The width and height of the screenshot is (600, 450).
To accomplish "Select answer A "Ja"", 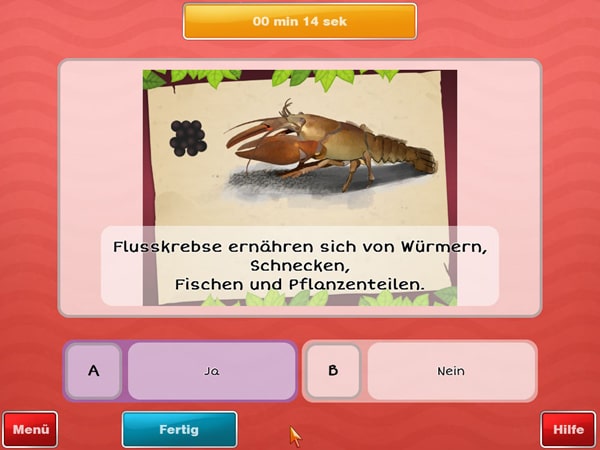I will pos(211,371).
